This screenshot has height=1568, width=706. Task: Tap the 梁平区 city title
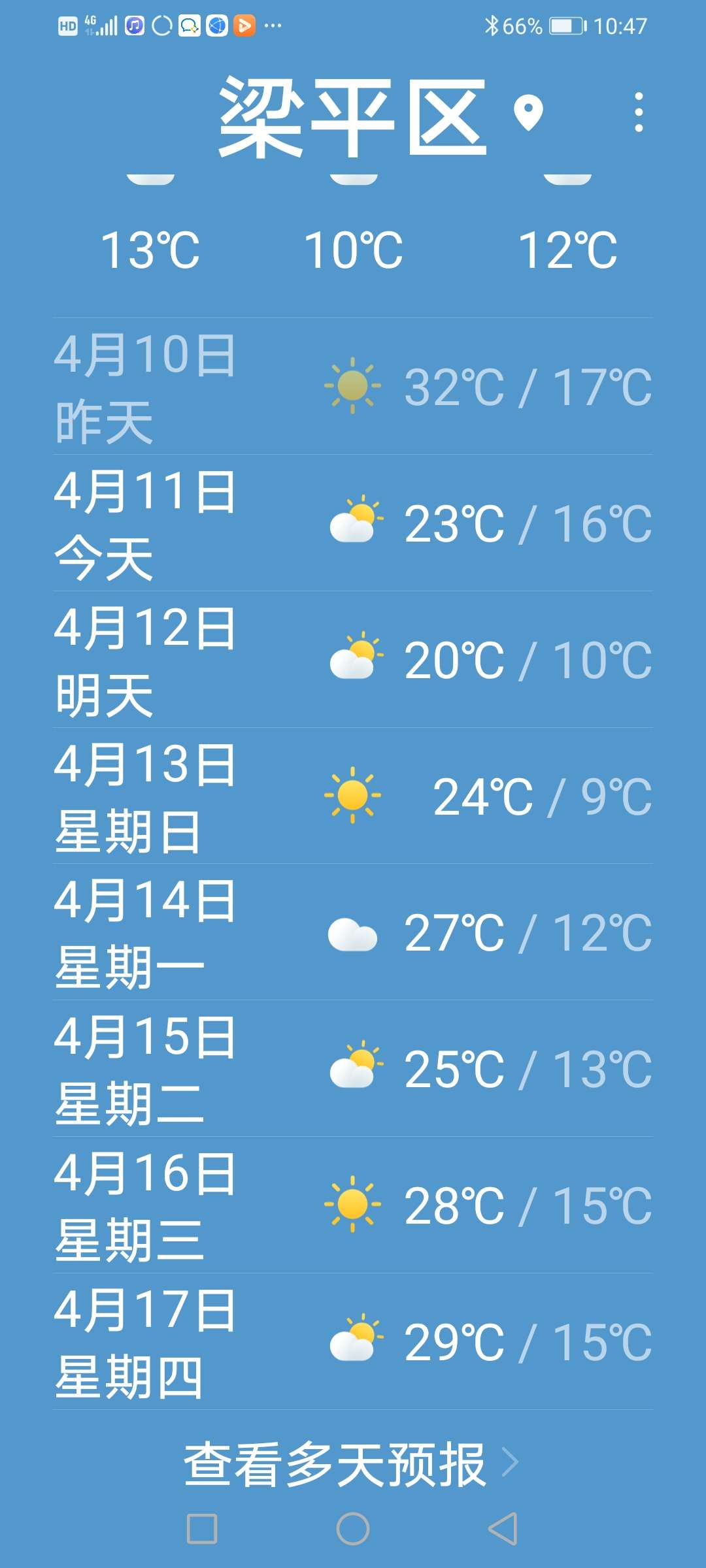[353, 118]
